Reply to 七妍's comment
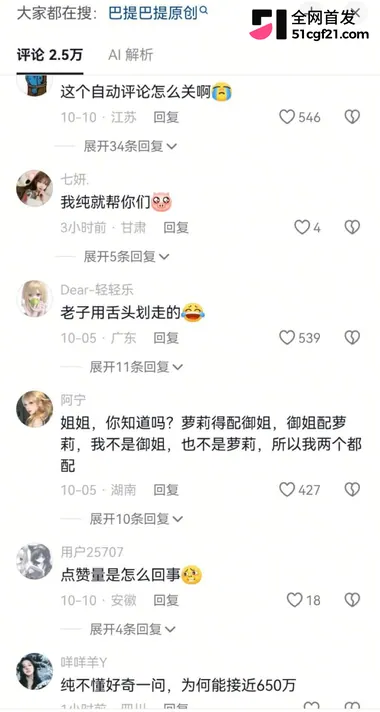The height and width of the screenshot is (712, 380). coord(176,227)
